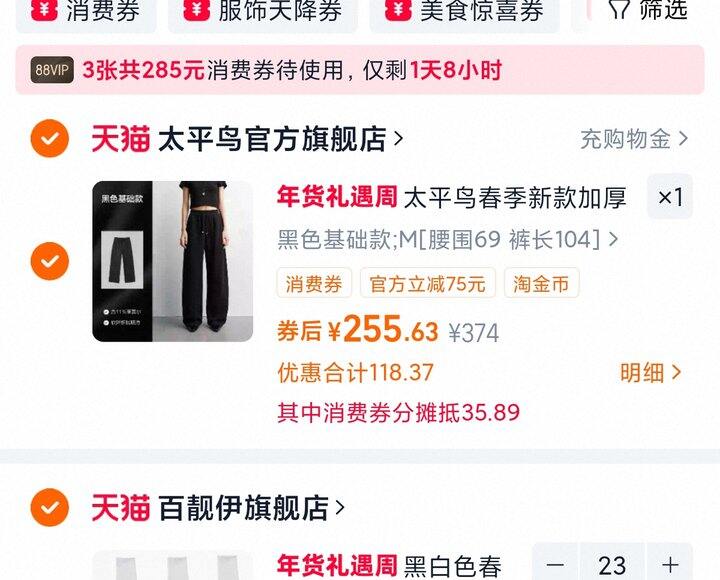
Task: Select the 服饰天降券 coupon chip
Action: [x=263, y=13]
